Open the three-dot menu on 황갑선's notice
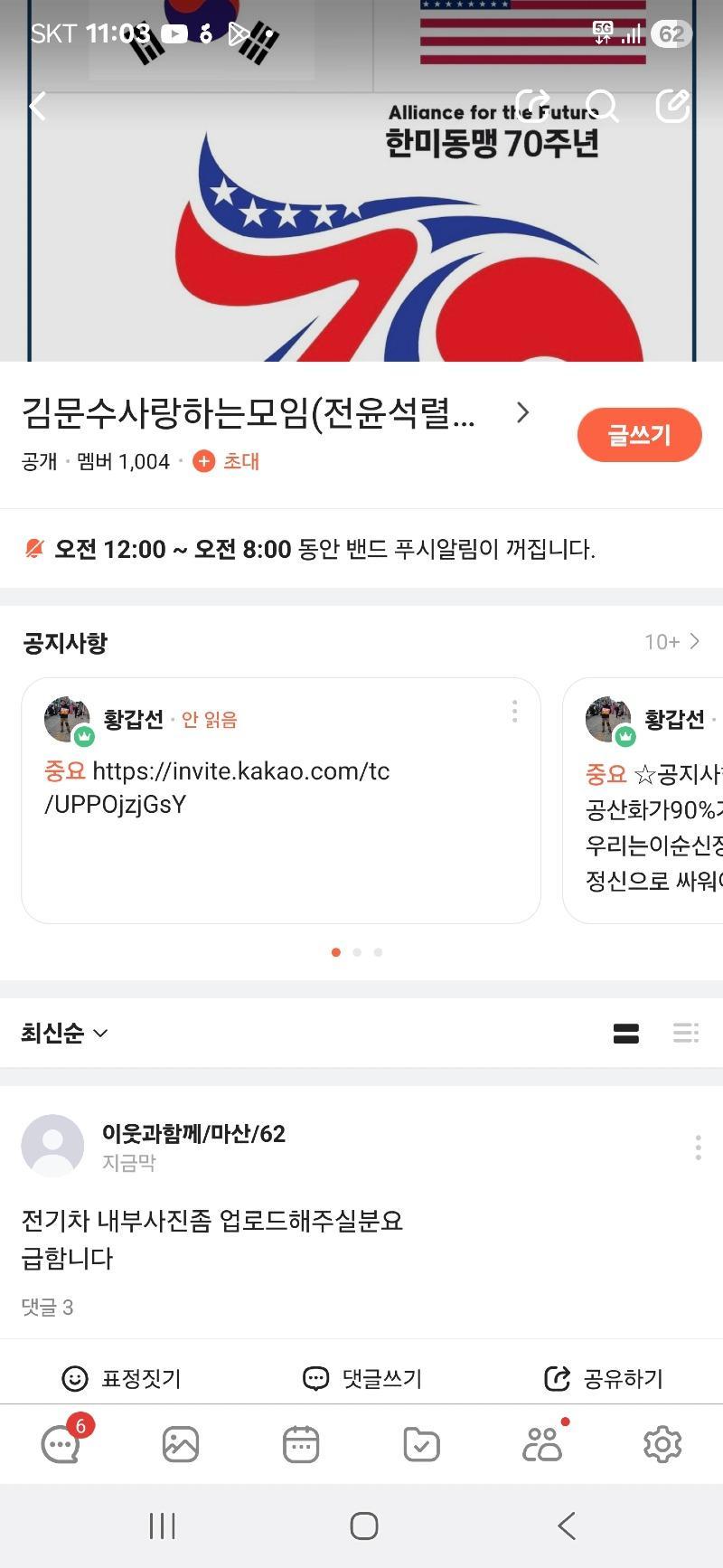 click(514, 712)
